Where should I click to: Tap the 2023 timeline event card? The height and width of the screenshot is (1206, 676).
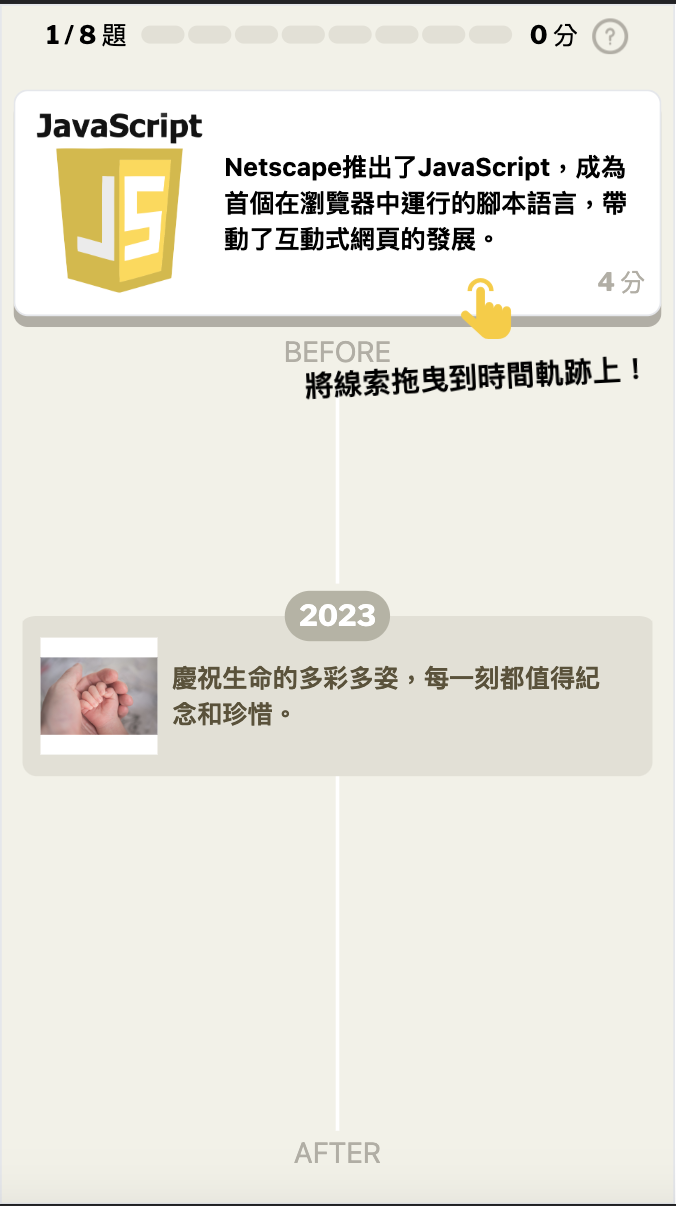[337, 697]
